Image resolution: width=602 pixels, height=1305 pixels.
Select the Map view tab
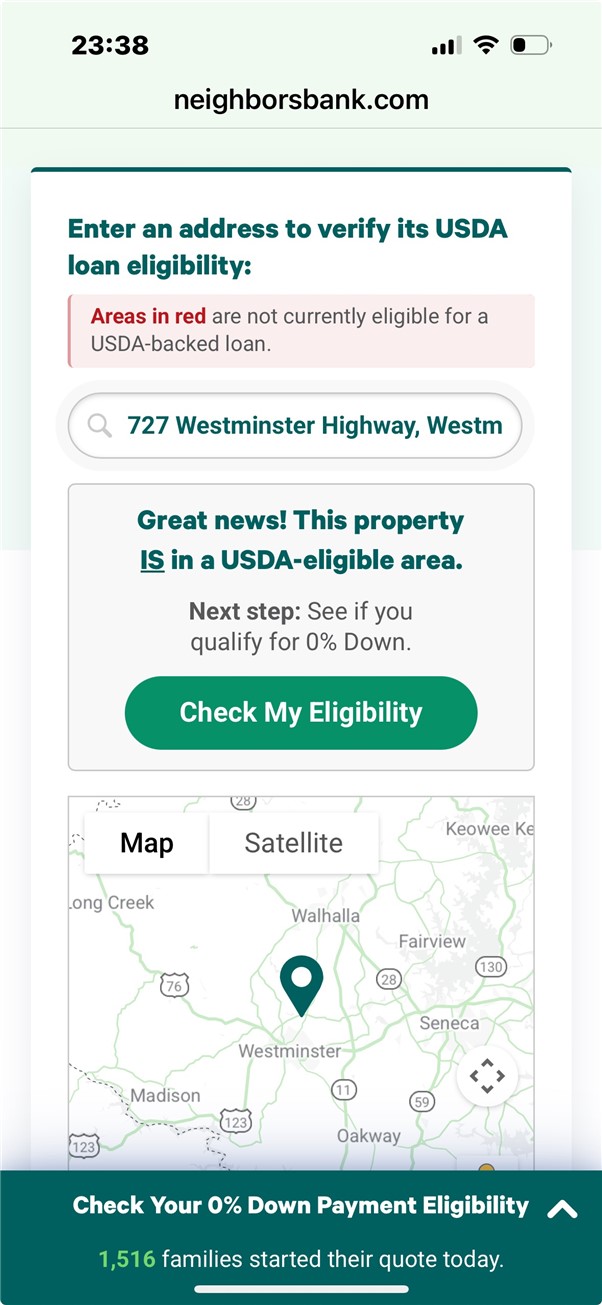point(147,843)
